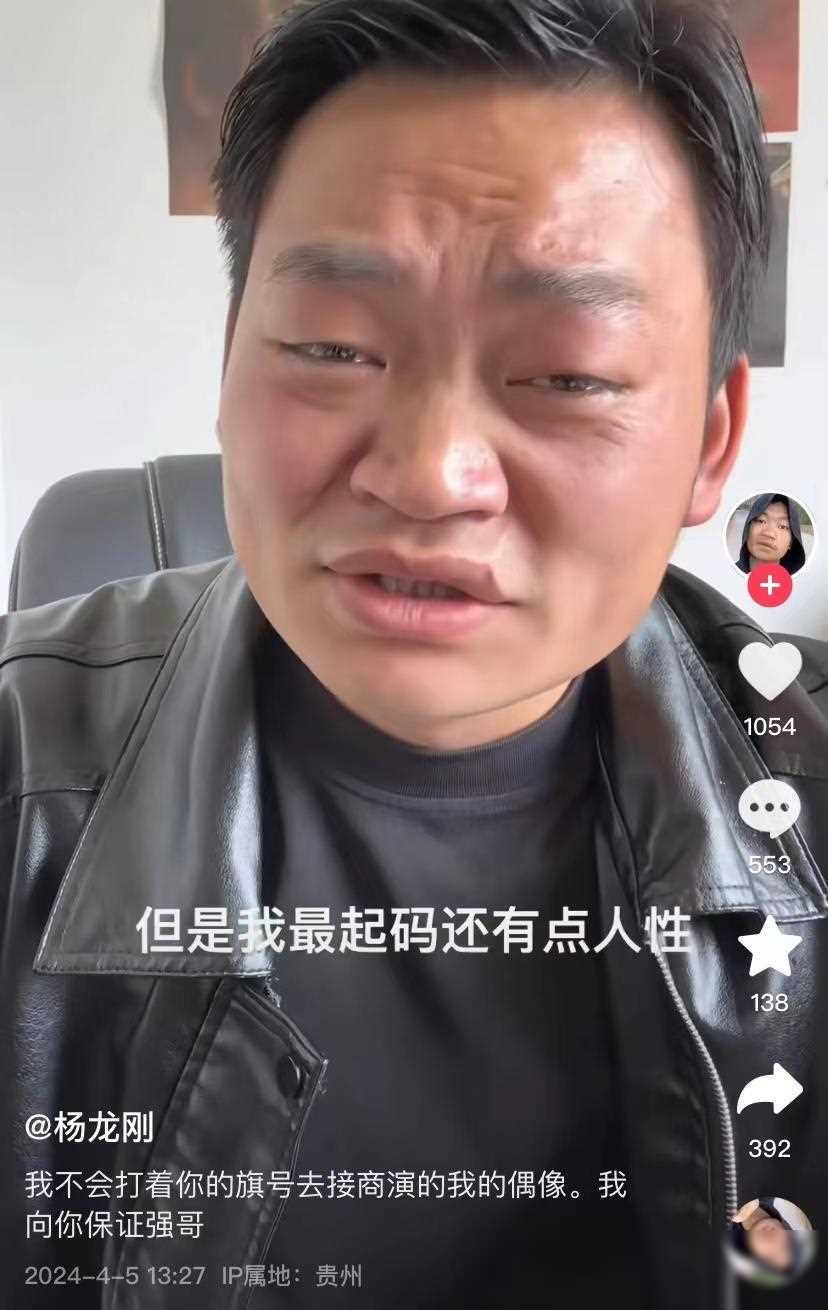Viewport: 828px width, 1310px height.
Task: Like this video with the heart icon
Action: 769,671
